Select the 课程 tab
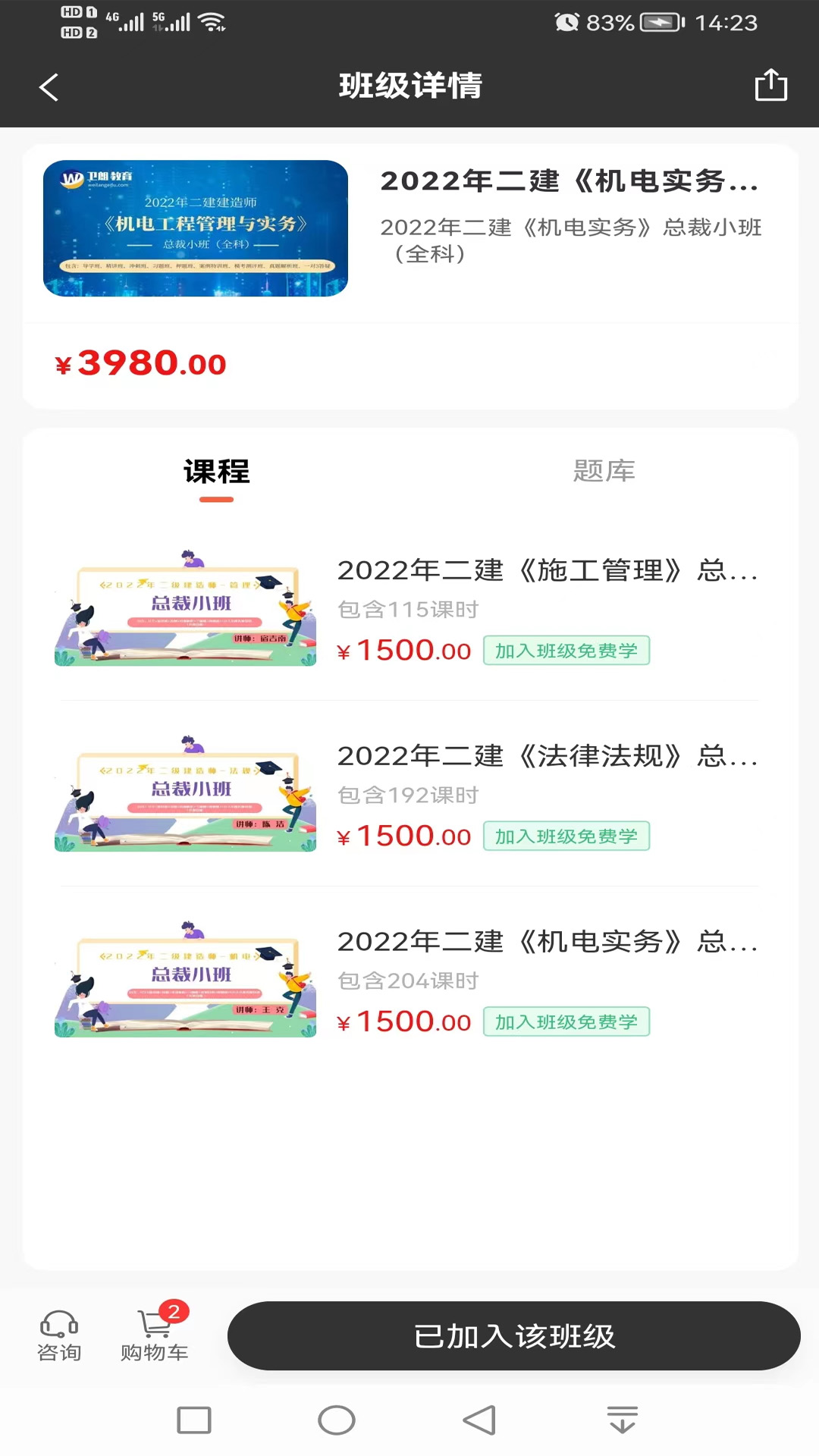Screen dimensions: 819x1456 [x=217, y=472]
